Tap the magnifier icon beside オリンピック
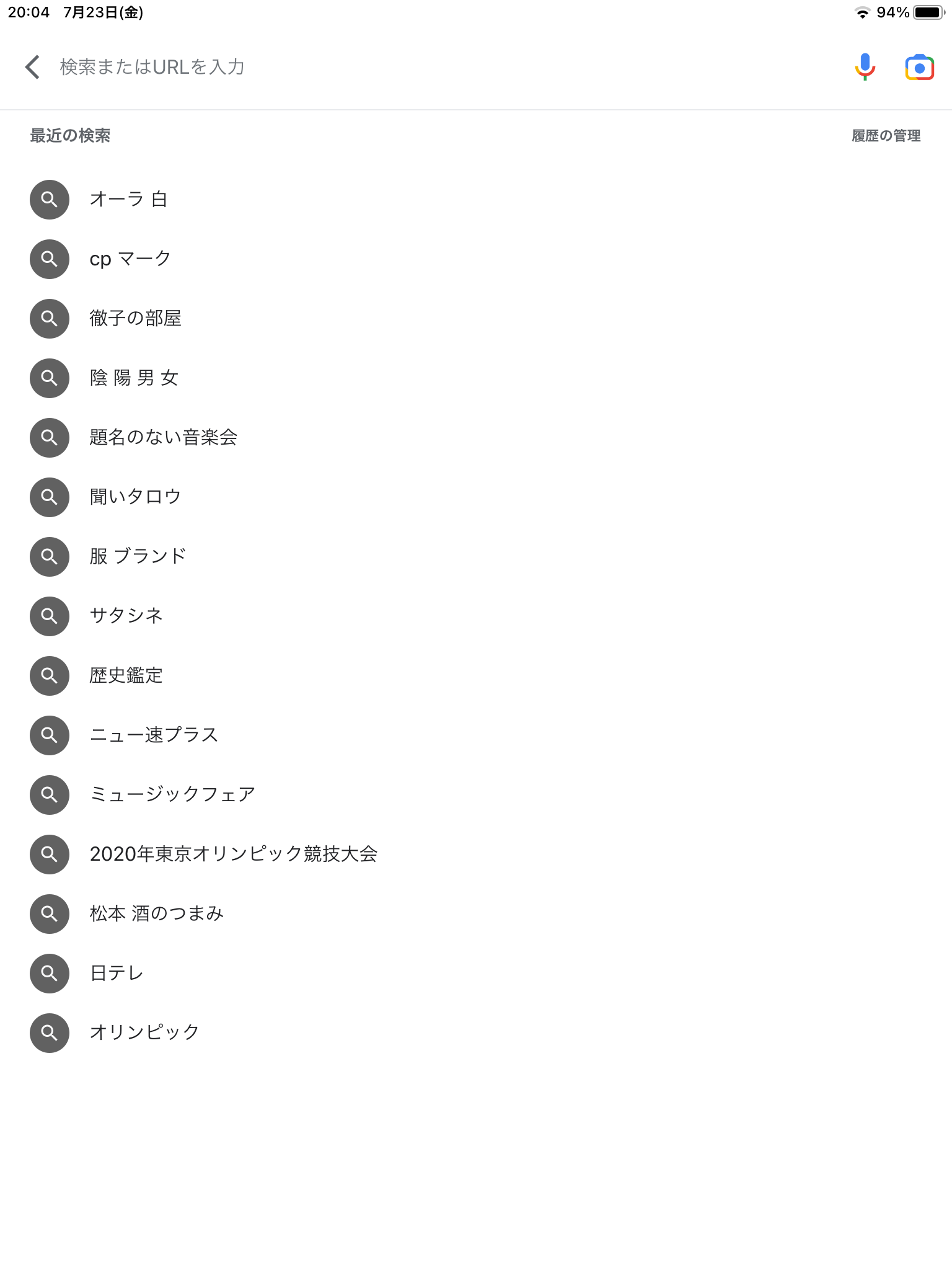The image size is (952, 1270). [x=50, y=1032]
